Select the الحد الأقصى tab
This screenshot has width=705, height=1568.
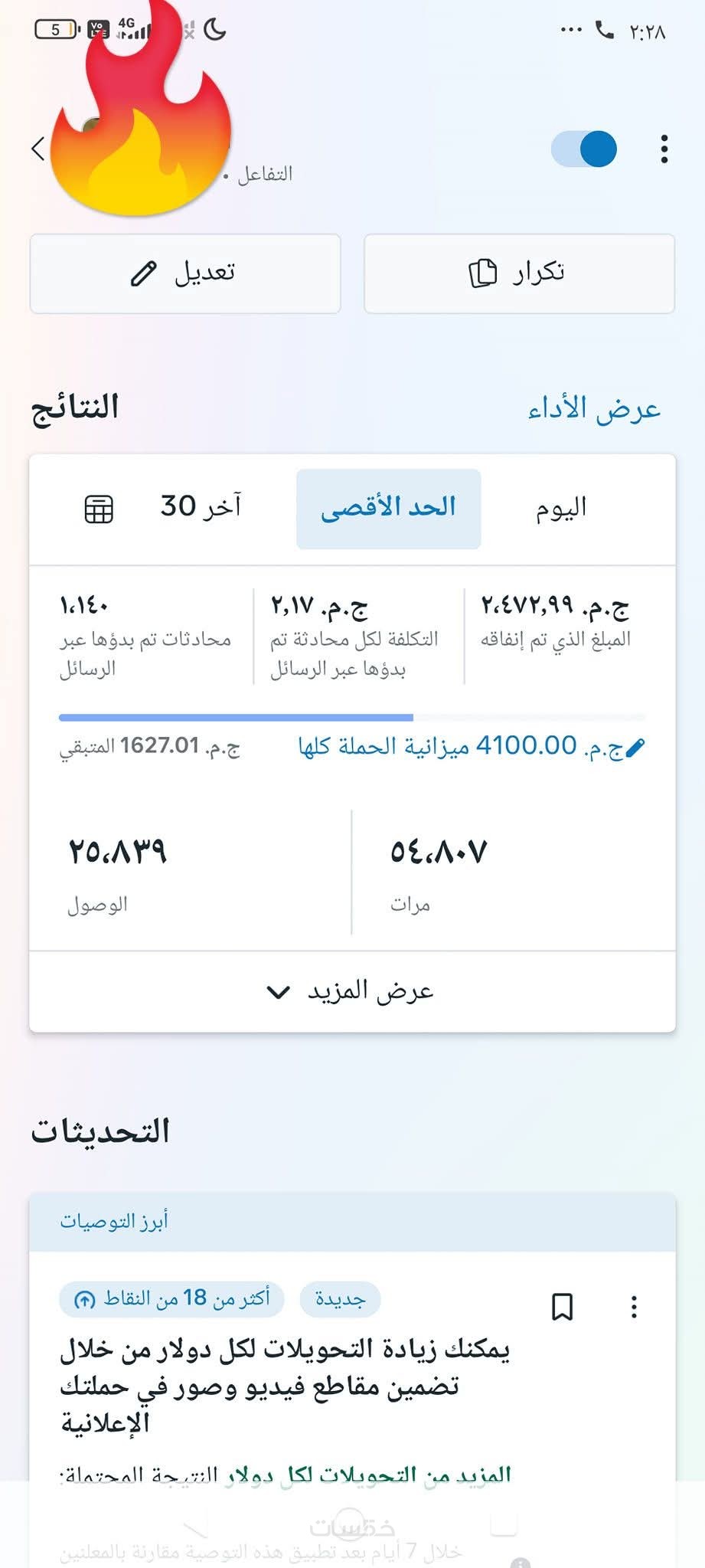click(x=388, y=509)
